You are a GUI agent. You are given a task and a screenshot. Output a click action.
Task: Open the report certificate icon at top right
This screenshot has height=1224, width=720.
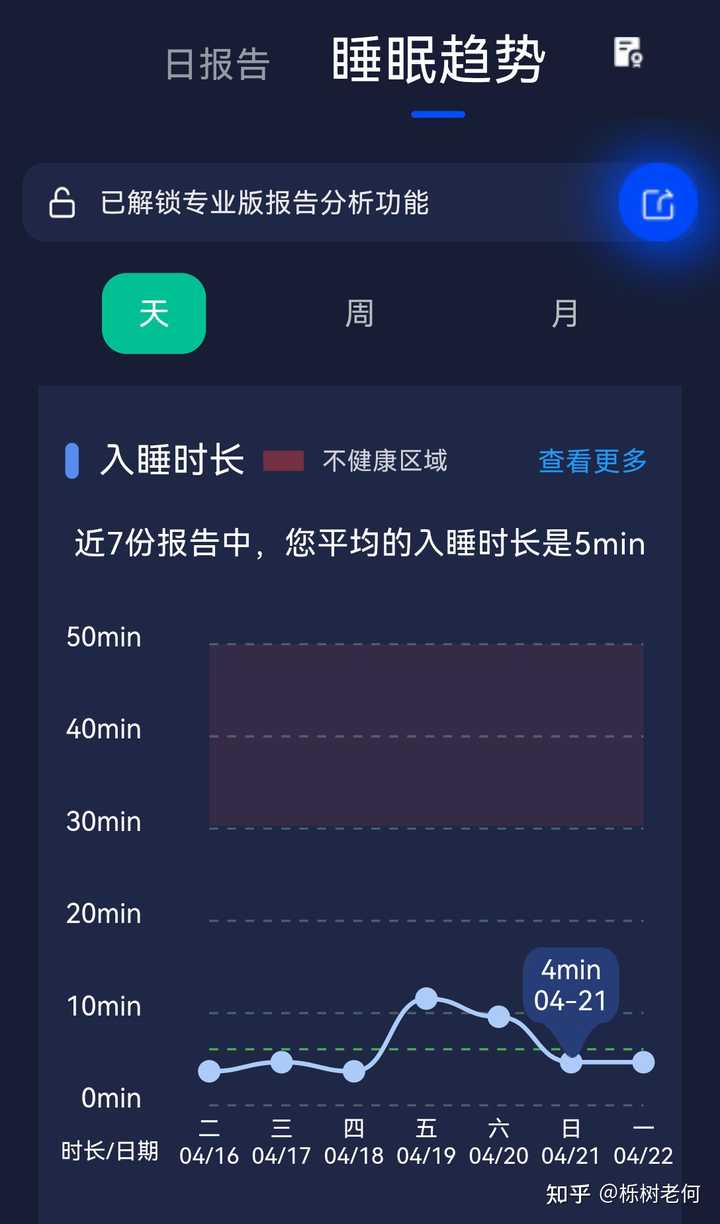point(628,52)
